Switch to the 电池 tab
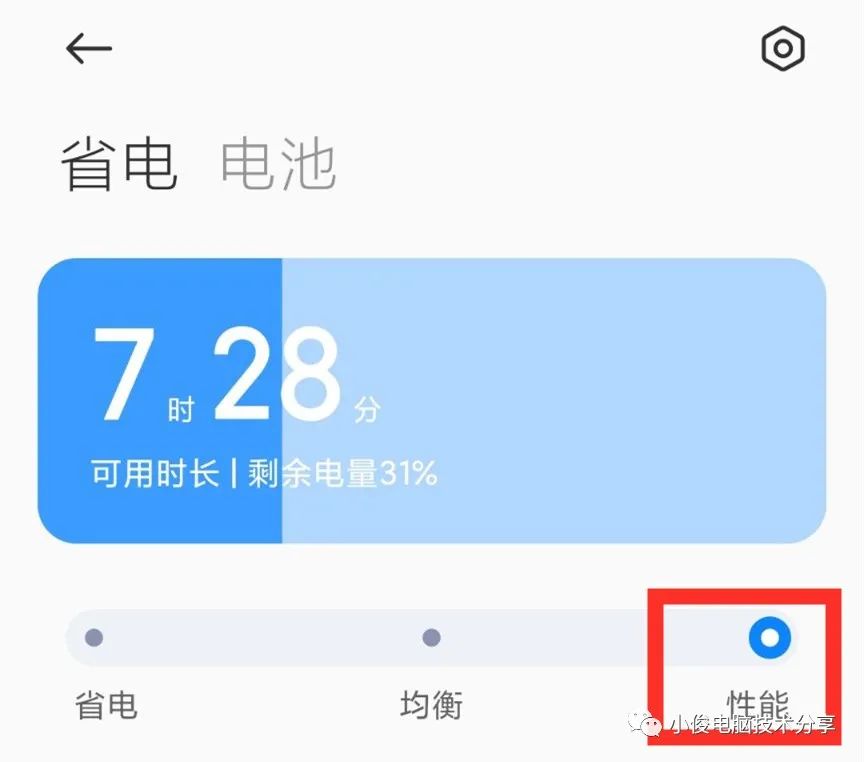 point(277,165)
